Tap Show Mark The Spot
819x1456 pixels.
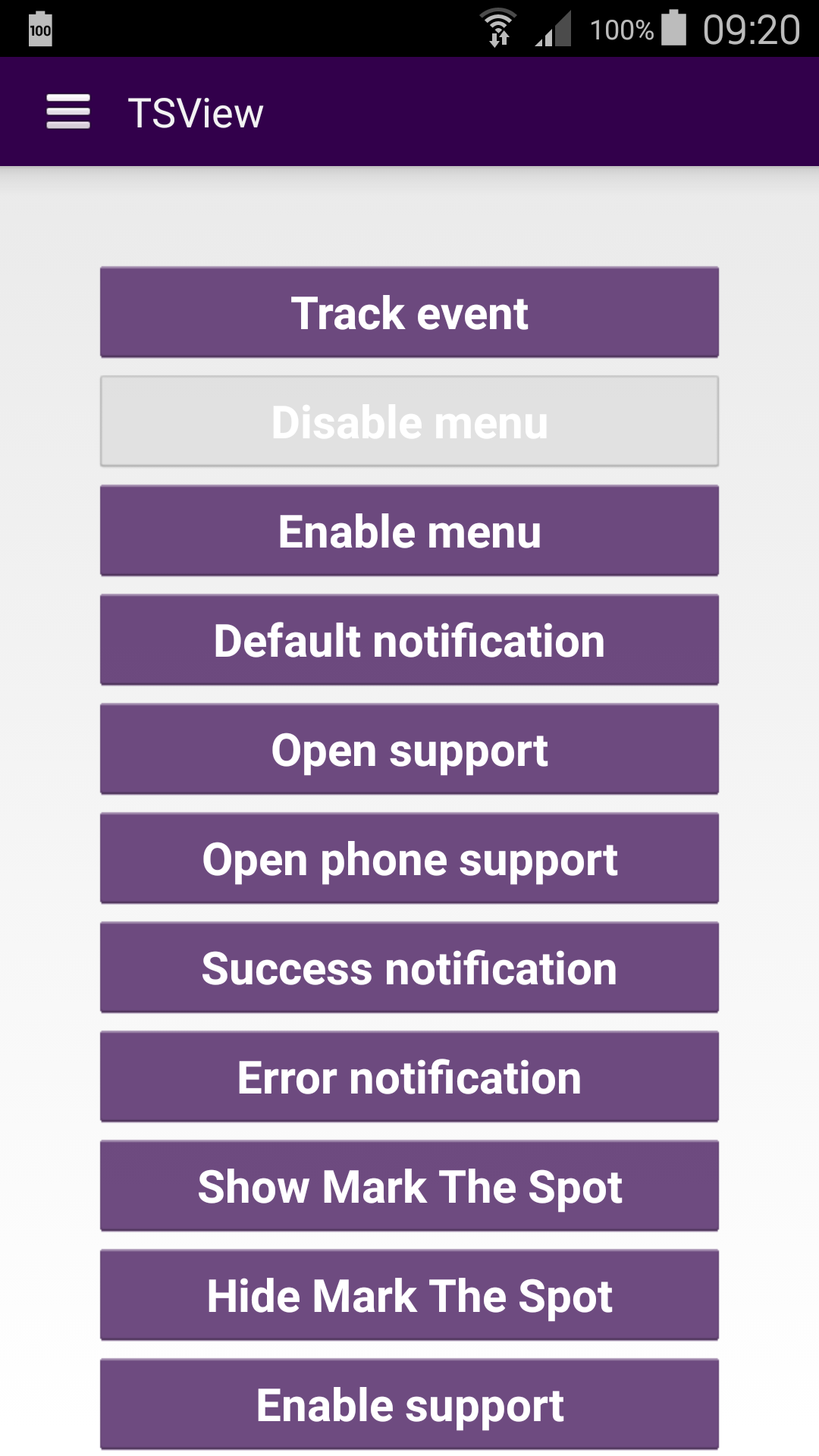[409, 1186]
